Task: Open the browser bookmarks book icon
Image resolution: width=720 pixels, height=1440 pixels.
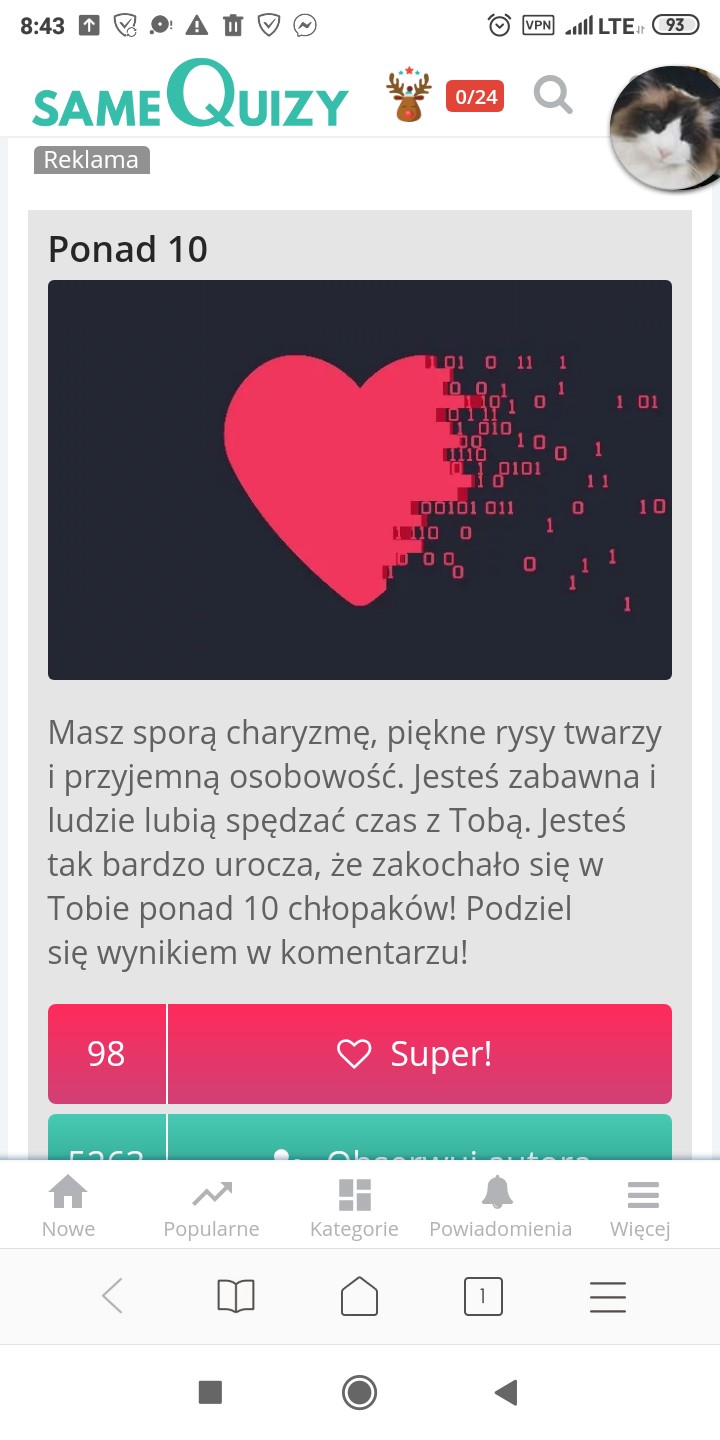Action: coord(236,1297)
